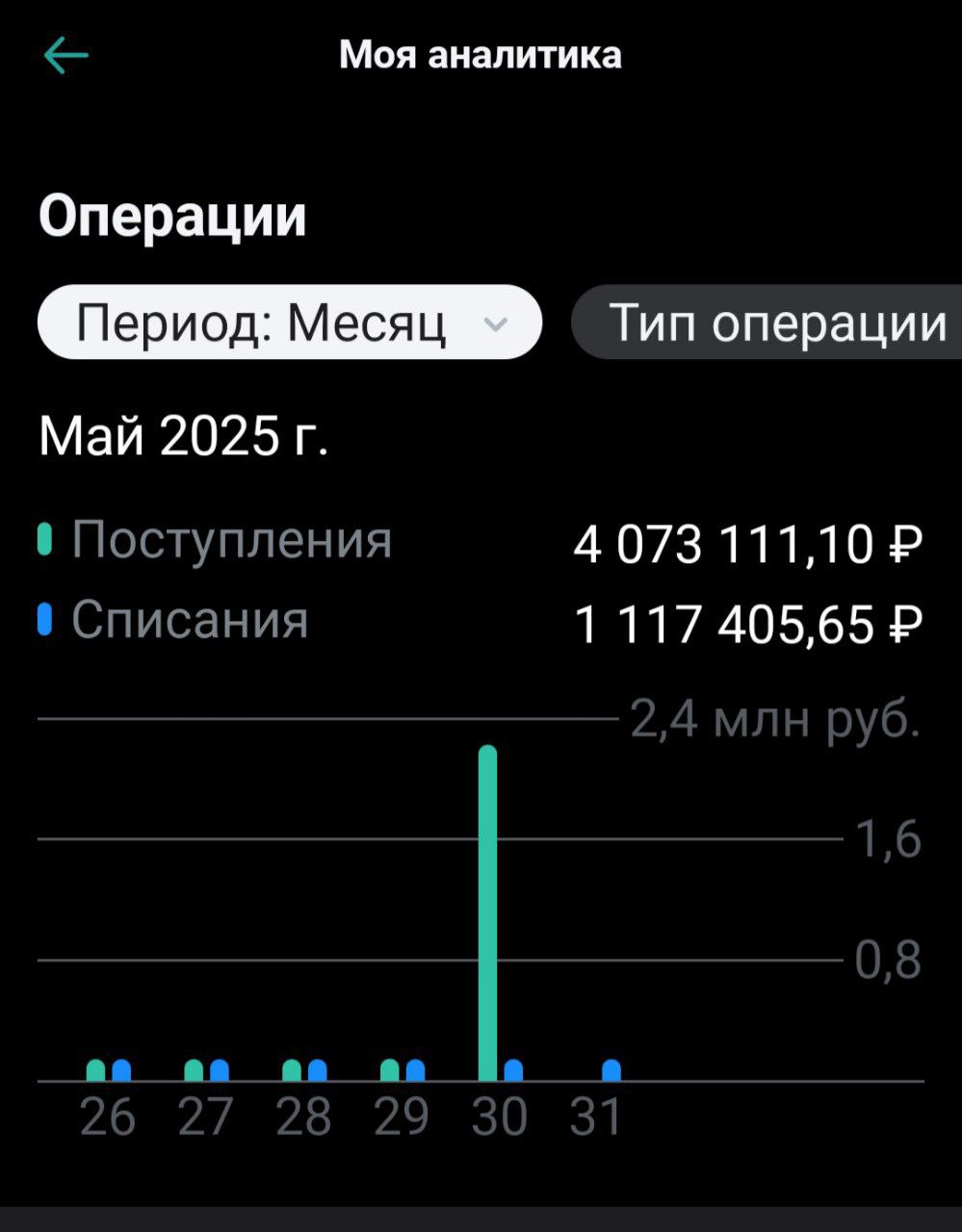Tap the blue Списания legend marker
Viewport: 962px width, 1232px height.
point(43,620)
